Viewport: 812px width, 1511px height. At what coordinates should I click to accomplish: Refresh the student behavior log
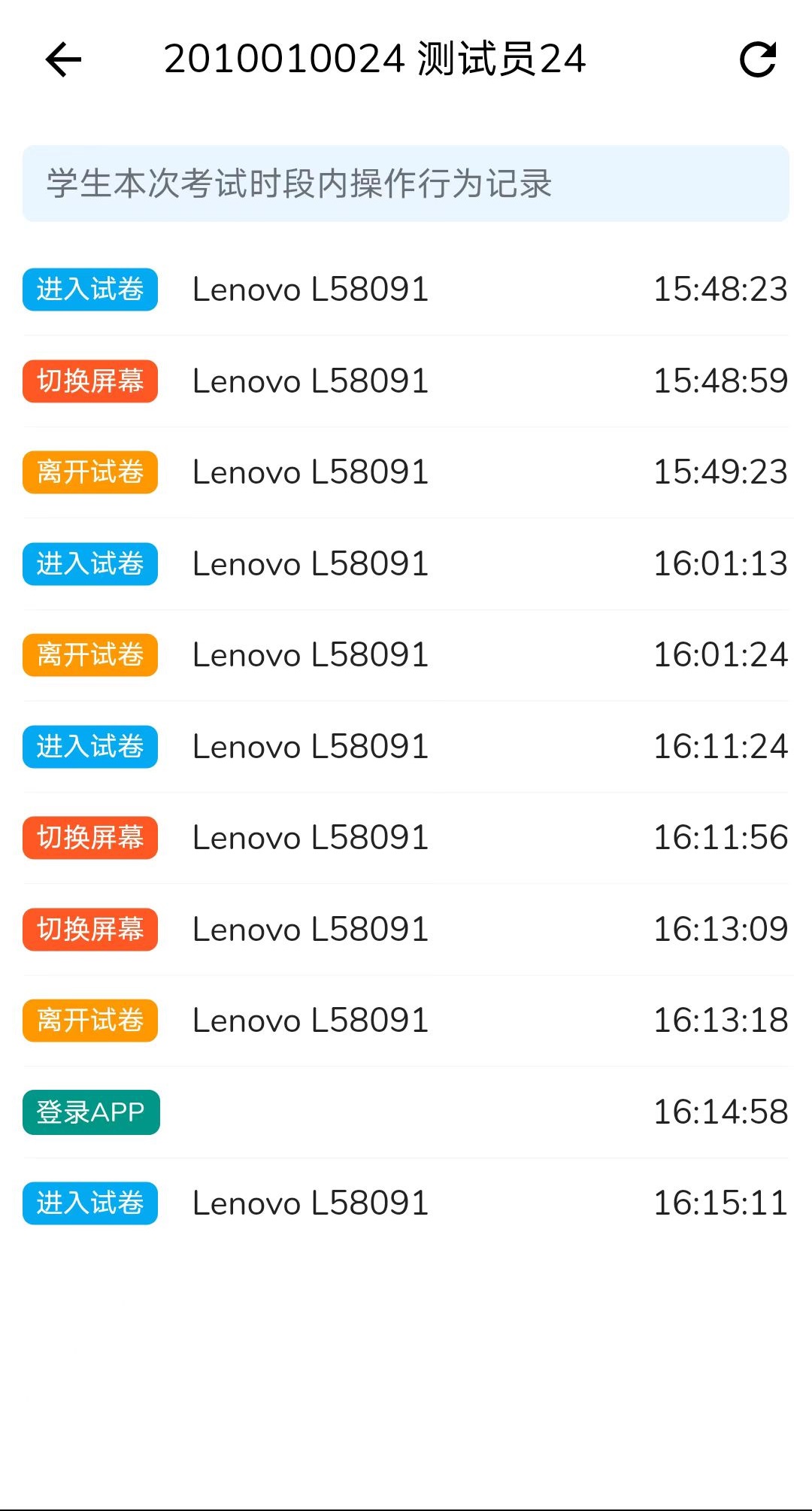click(757, 60)
